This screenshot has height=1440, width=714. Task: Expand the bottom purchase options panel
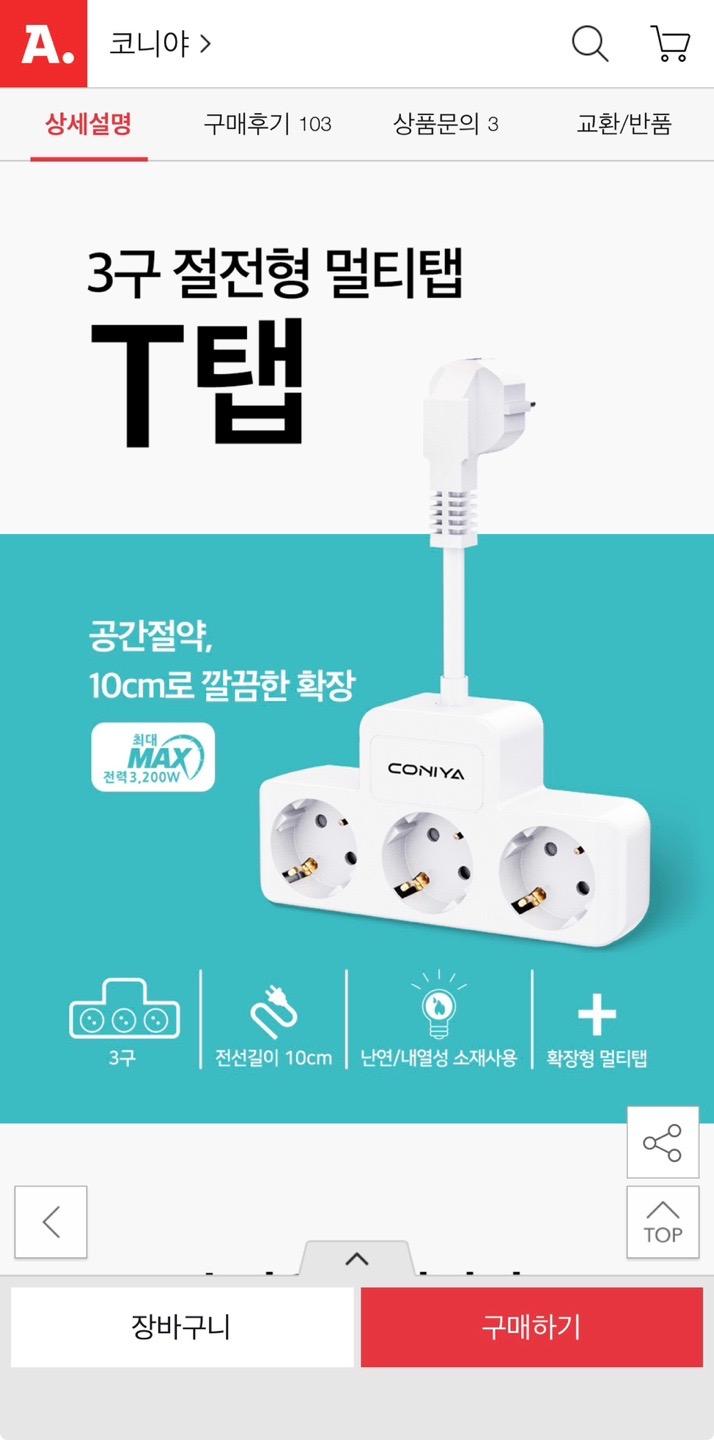(x=357, y=1260)
